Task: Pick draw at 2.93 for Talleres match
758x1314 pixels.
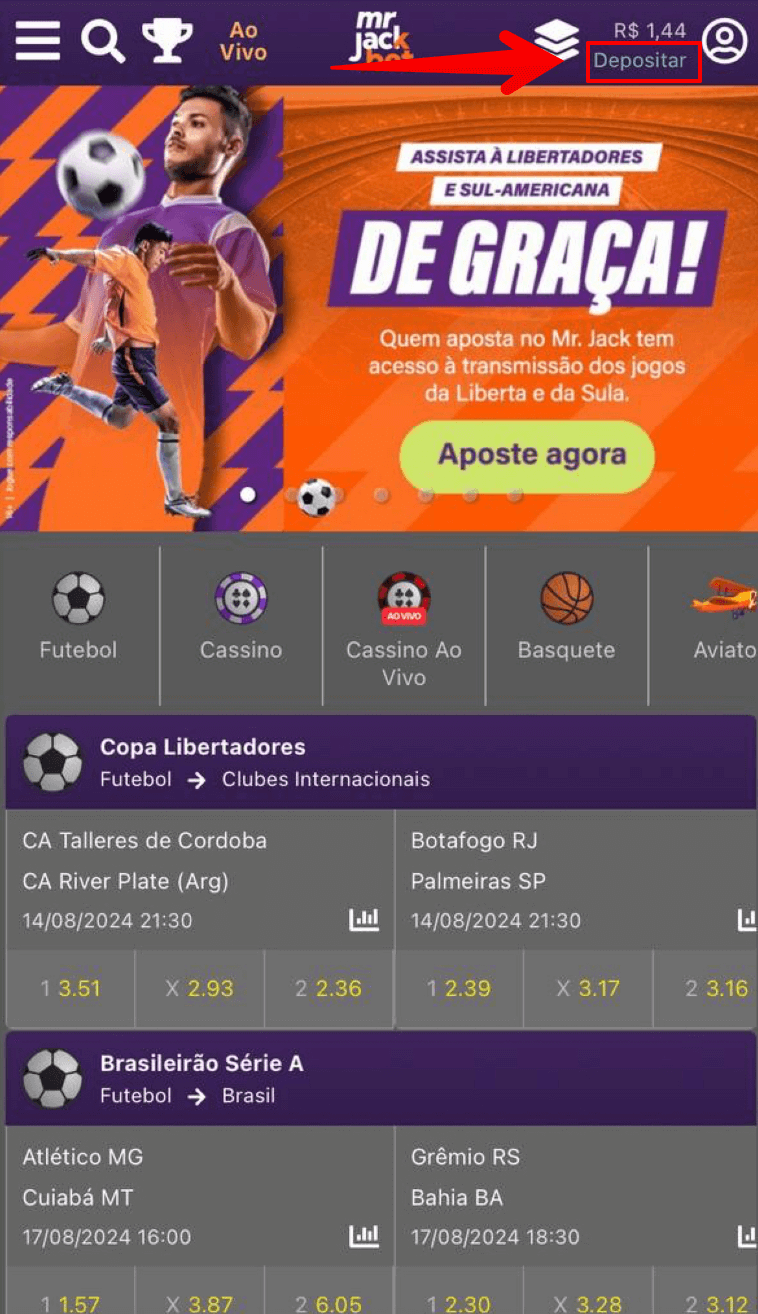Action: coord(199,988)
